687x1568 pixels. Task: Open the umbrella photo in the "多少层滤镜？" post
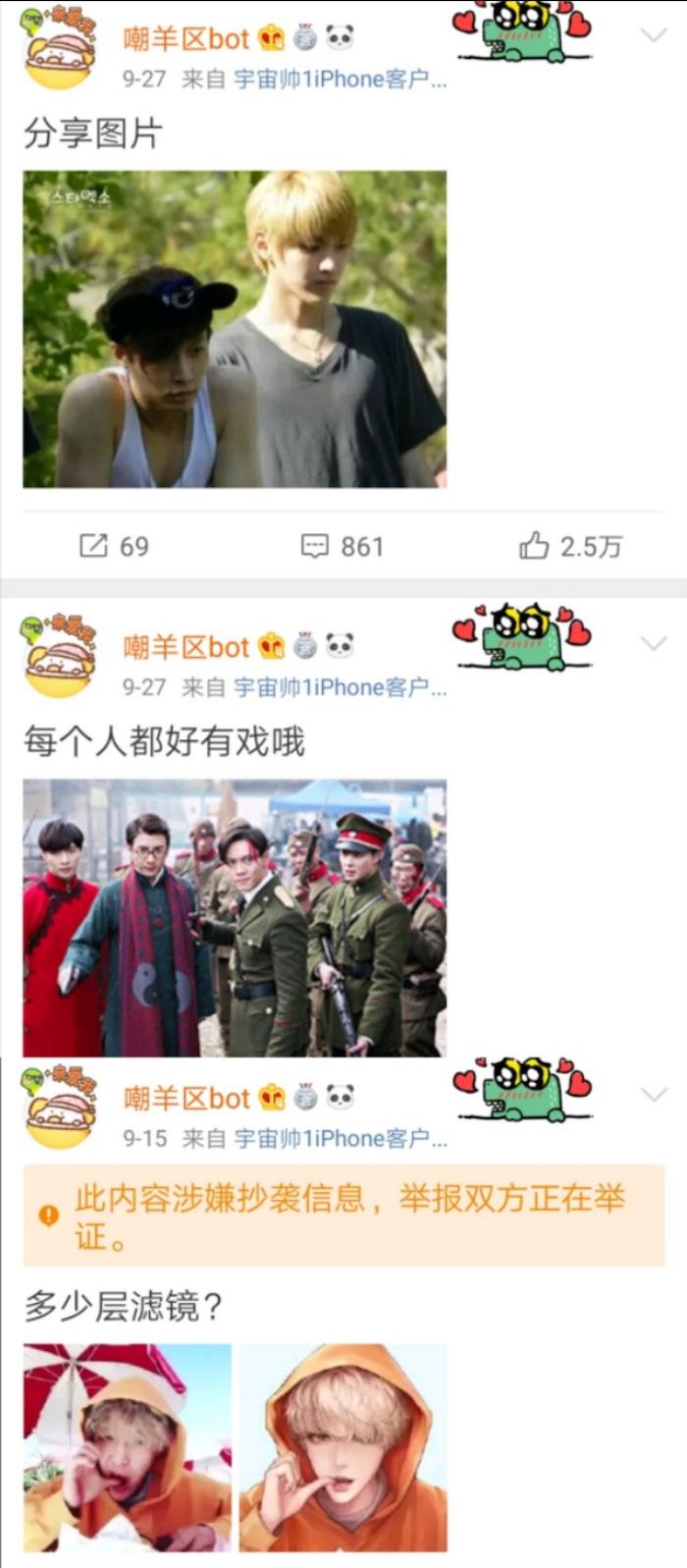128,1447
